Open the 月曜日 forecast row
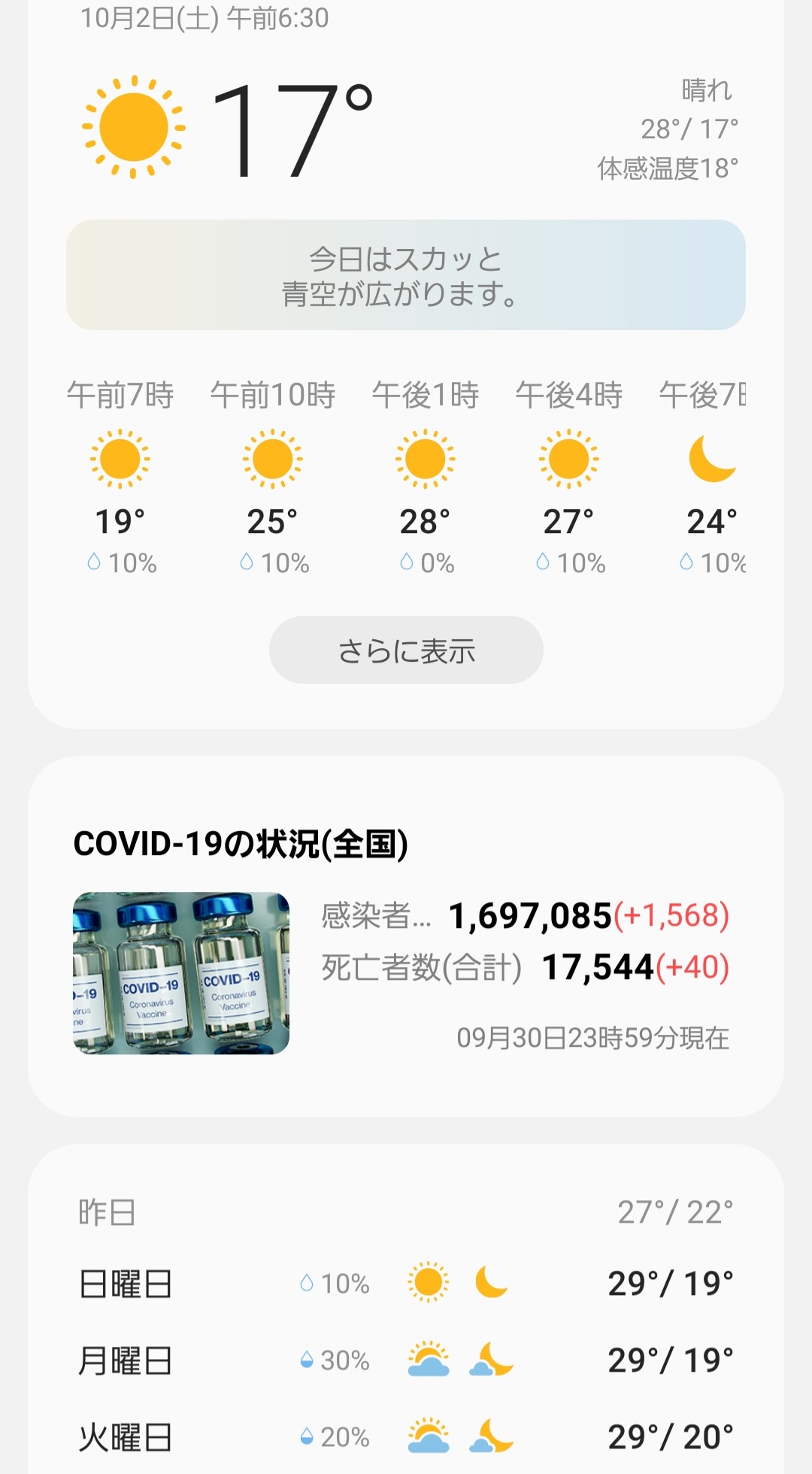812x1474 pixels. 406,1360
